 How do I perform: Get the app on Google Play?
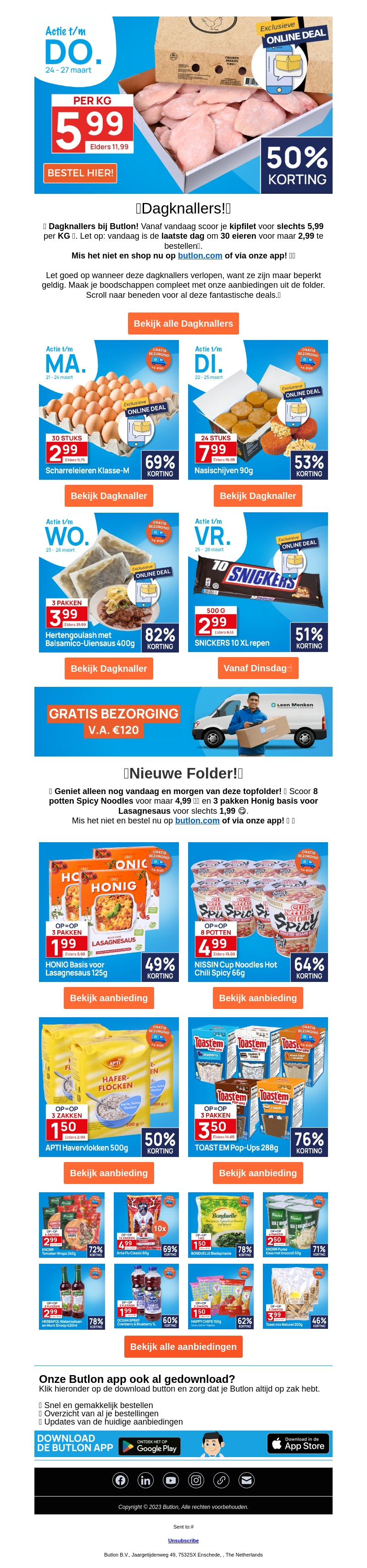[x=150, y=1446]
